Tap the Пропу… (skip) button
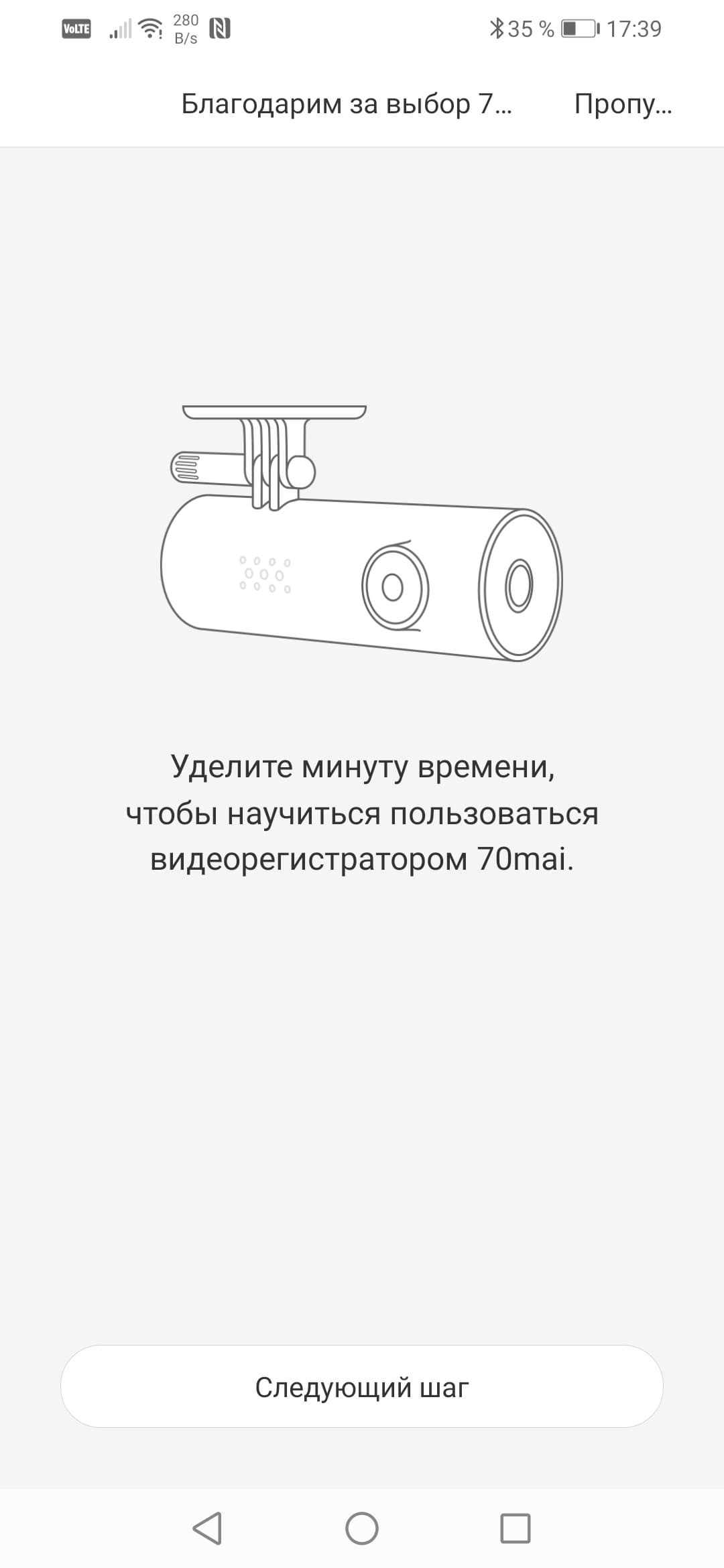 tap(622, 104)
